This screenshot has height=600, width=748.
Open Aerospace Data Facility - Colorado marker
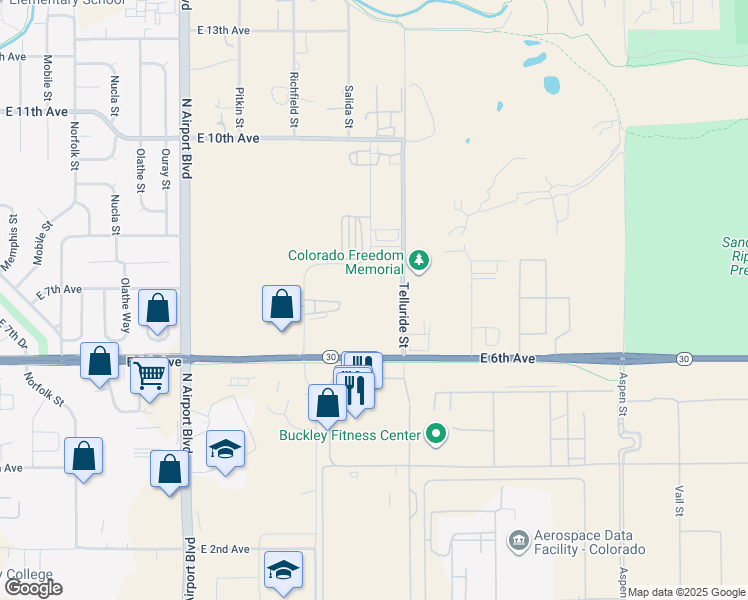click(x=518, y=541)
